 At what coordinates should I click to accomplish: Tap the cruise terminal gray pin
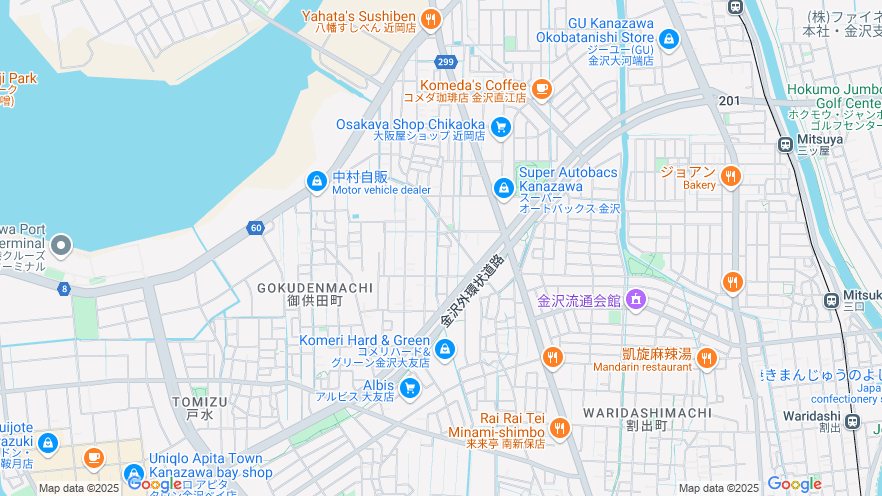click(x=61, y=245)
